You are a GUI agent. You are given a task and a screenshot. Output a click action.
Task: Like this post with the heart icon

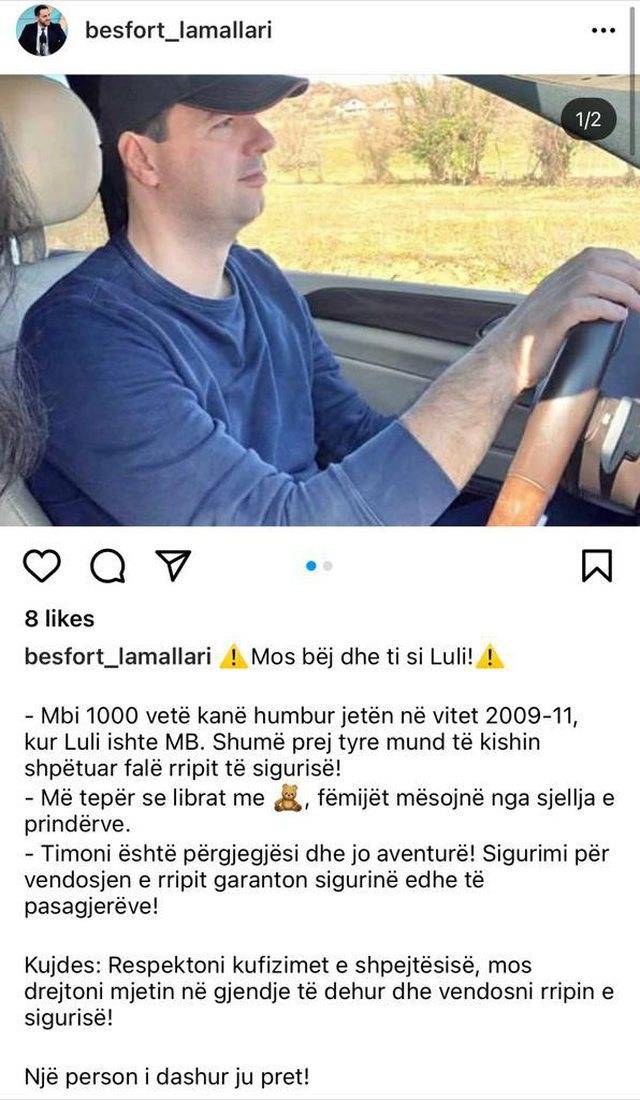tap(42, 566)
